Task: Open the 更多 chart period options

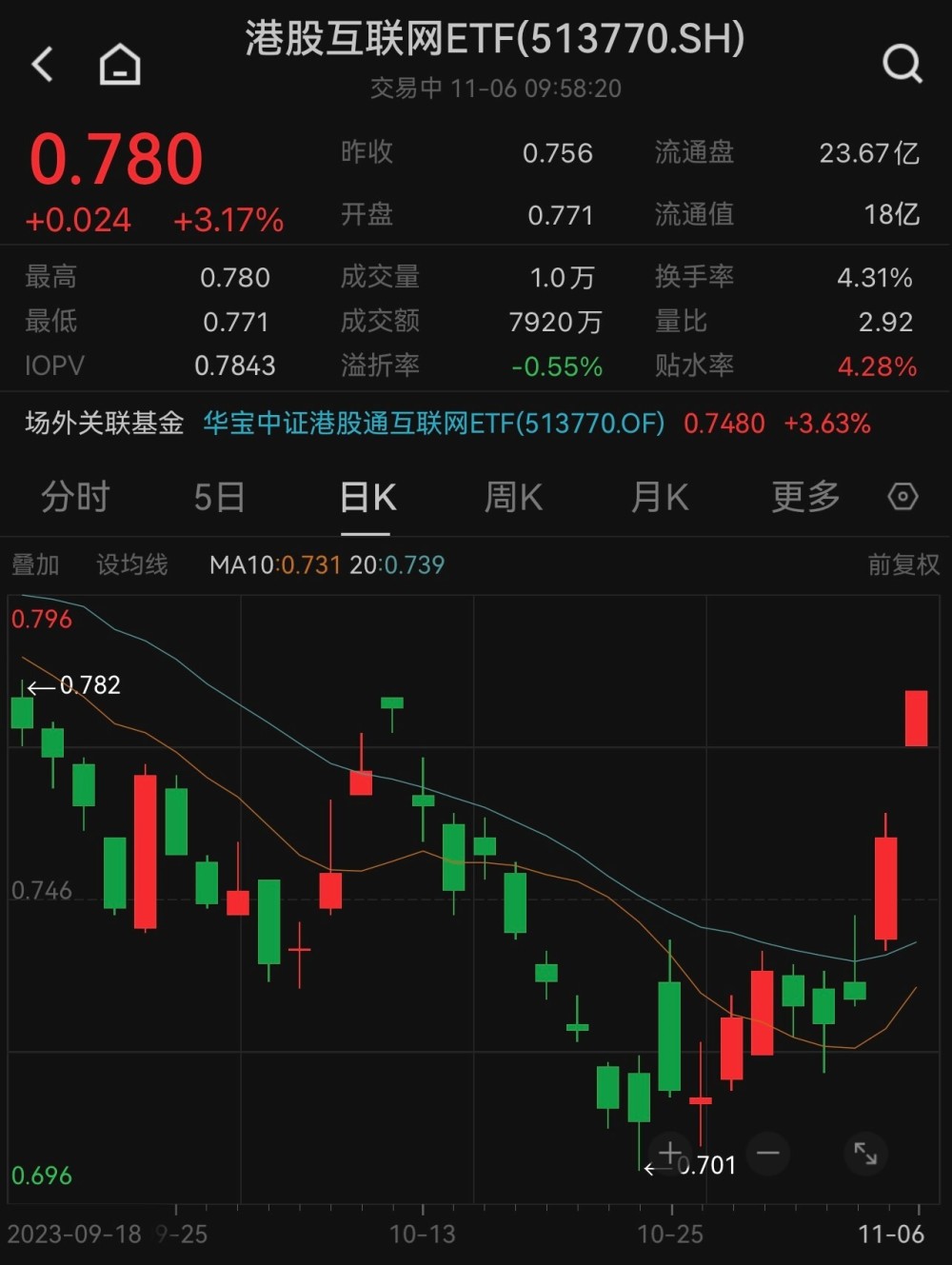Action: click(804, 497)
